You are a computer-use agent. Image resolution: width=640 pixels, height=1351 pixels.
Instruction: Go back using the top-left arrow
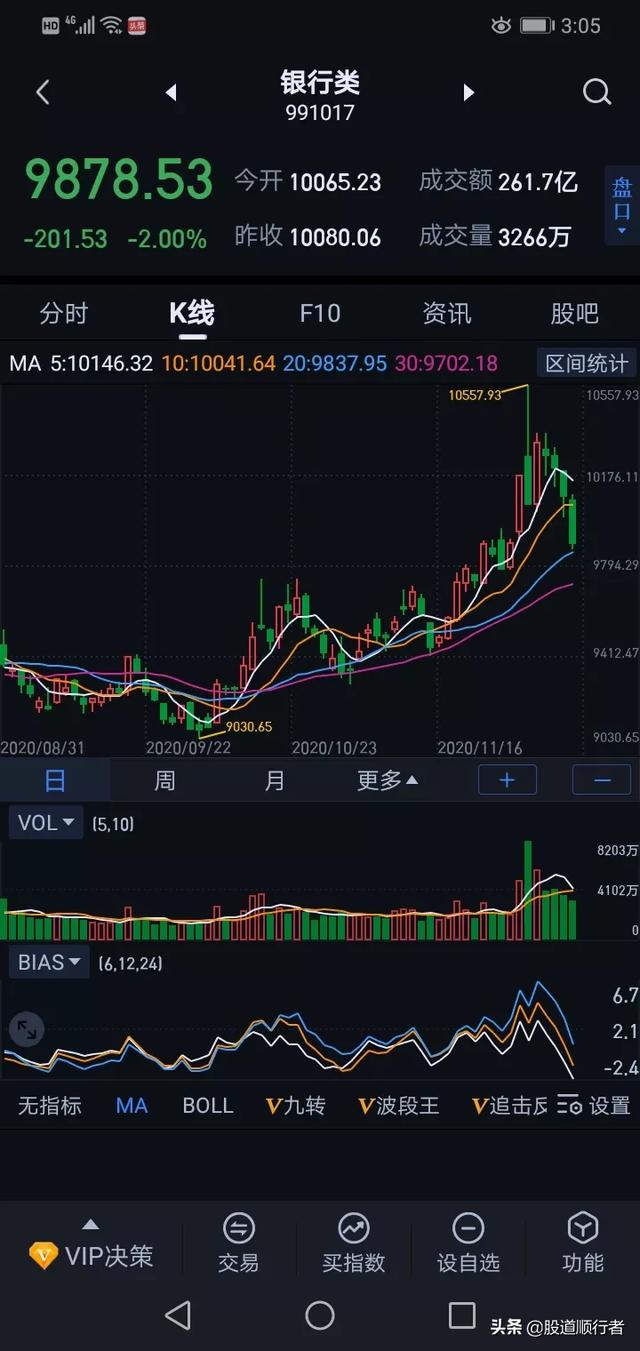(43, 93)
